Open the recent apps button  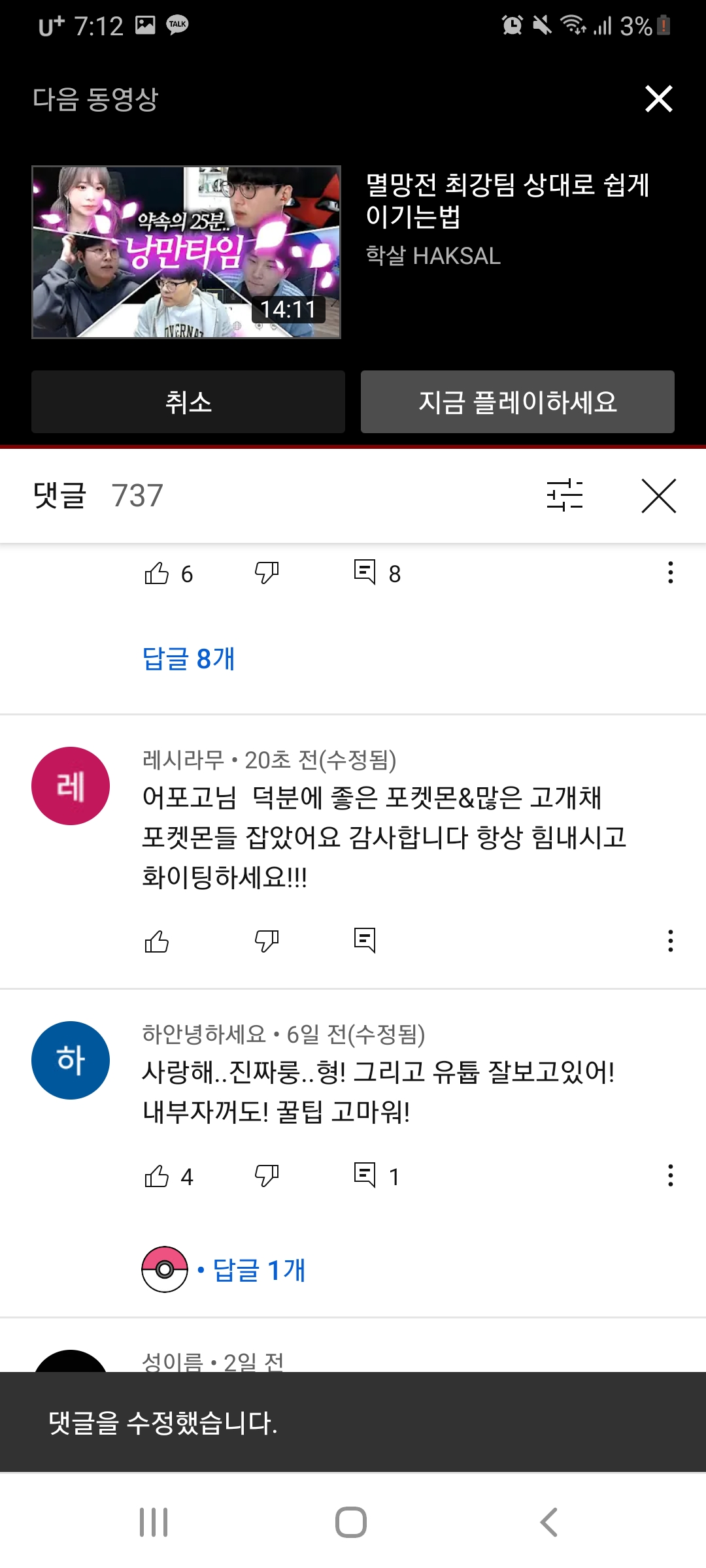click(154, 1522)
